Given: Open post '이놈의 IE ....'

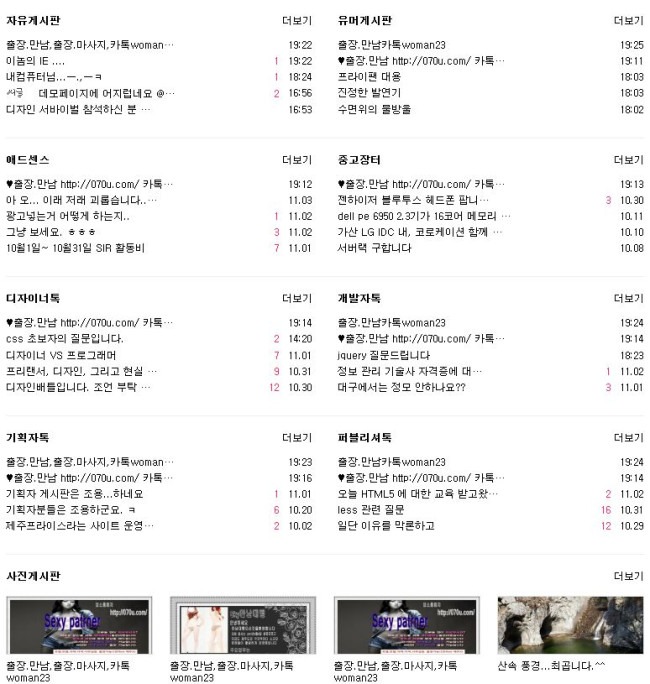Looking at the screenshot, I should (x=36, y=61).
